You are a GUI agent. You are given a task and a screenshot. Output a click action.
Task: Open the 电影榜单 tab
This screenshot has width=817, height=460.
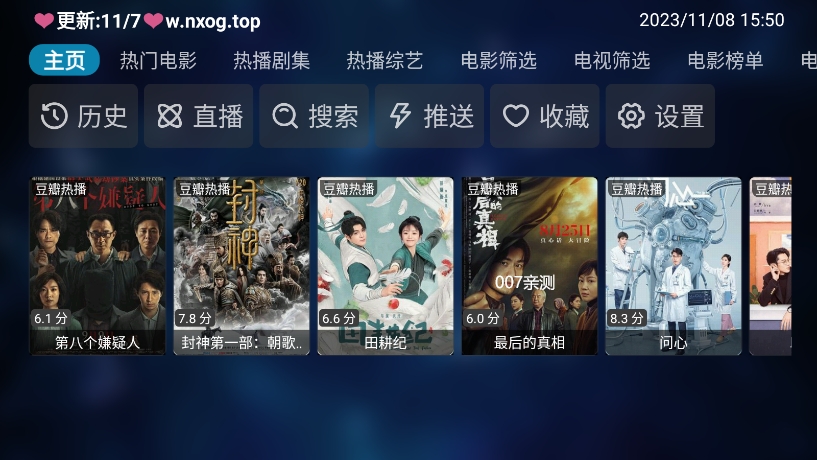pos(725,60)
